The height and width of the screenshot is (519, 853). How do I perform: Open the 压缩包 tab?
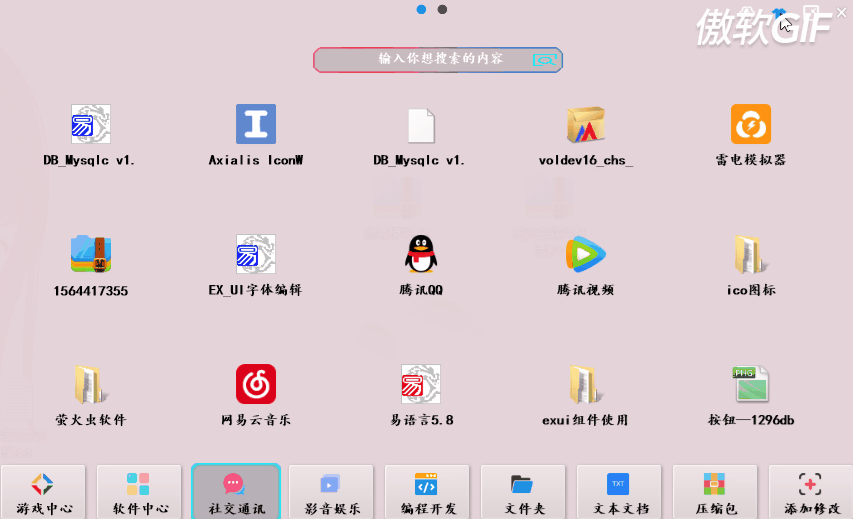point(714,493)
